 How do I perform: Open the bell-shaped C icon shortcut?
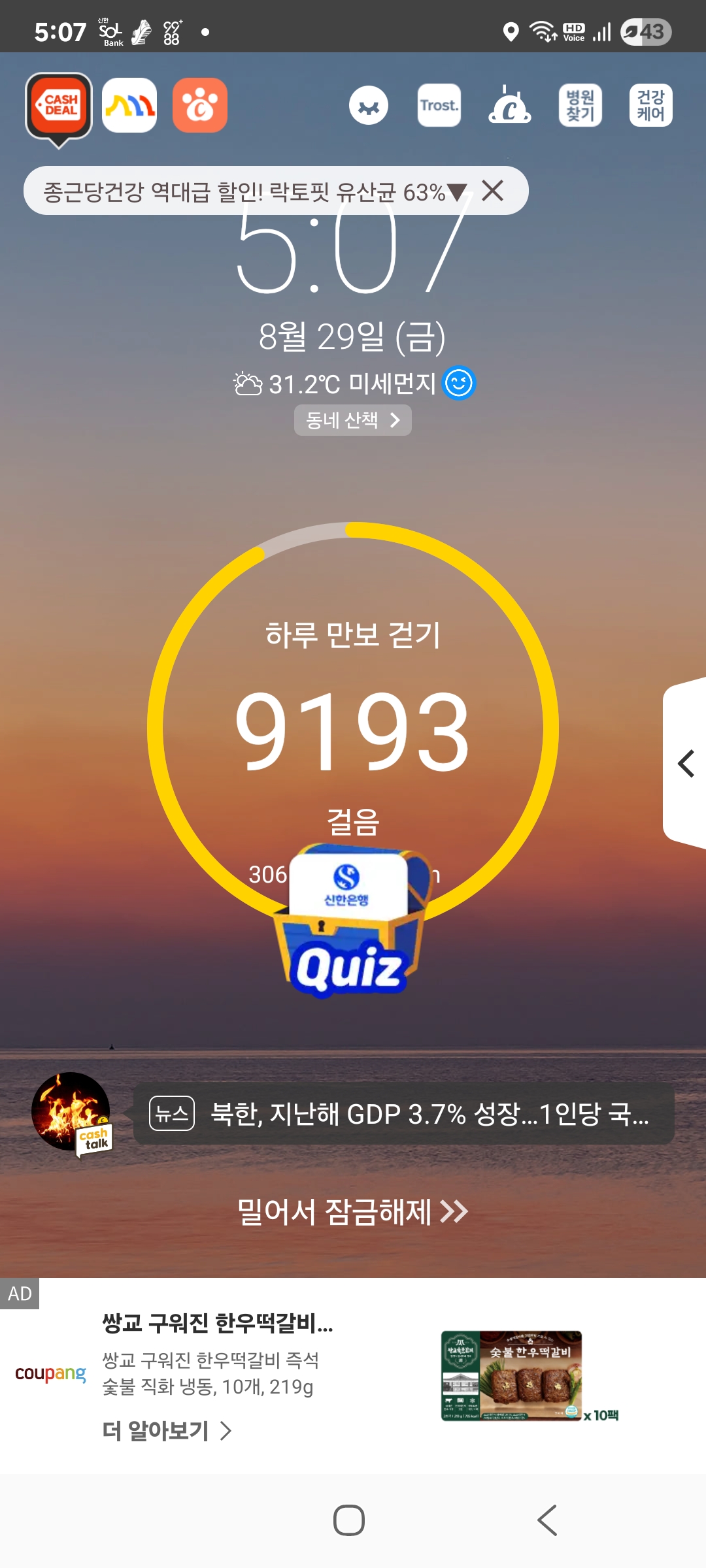click(x=509, y=105)
